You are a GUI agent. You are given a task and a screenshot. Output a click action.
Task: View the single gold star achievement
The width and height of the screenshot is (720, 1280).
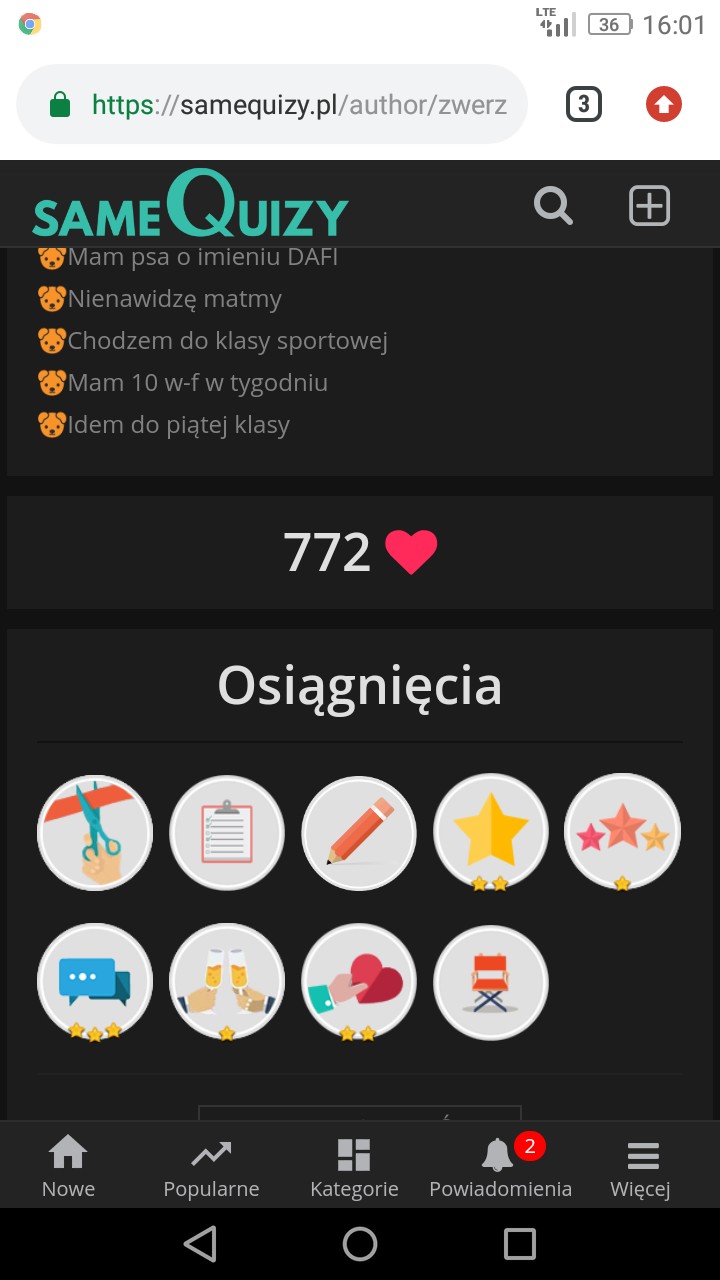pos(491,833)
